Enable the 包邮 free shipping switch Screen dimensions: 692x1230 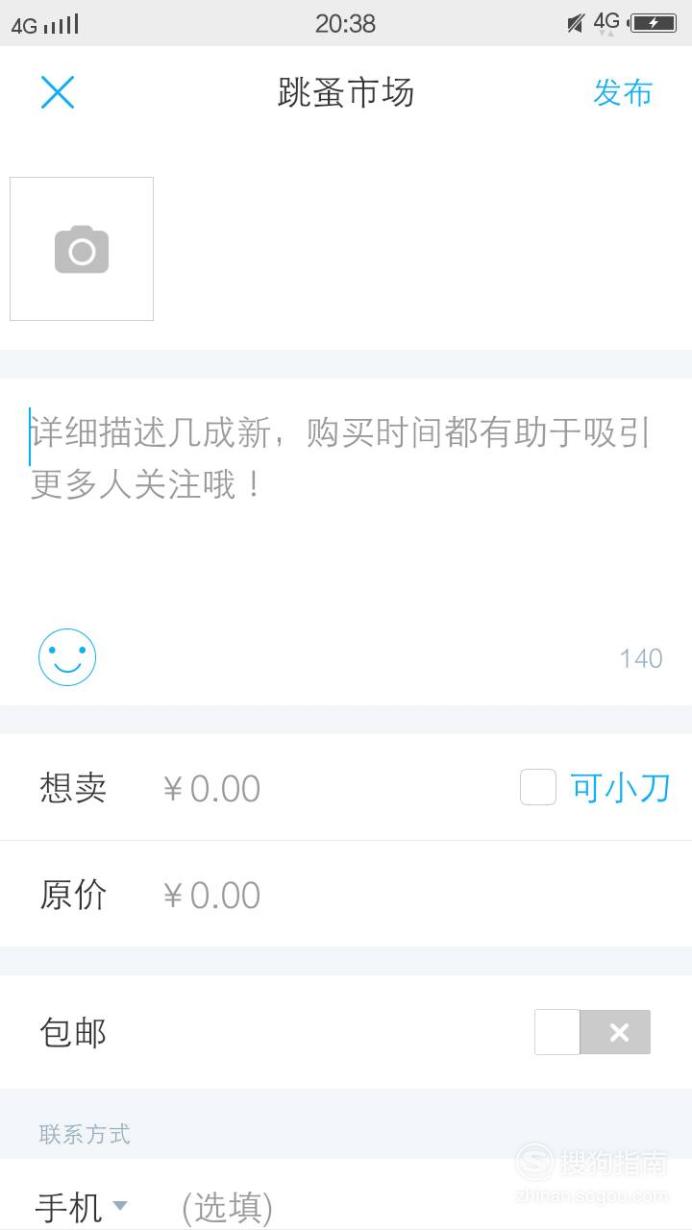592,1032
